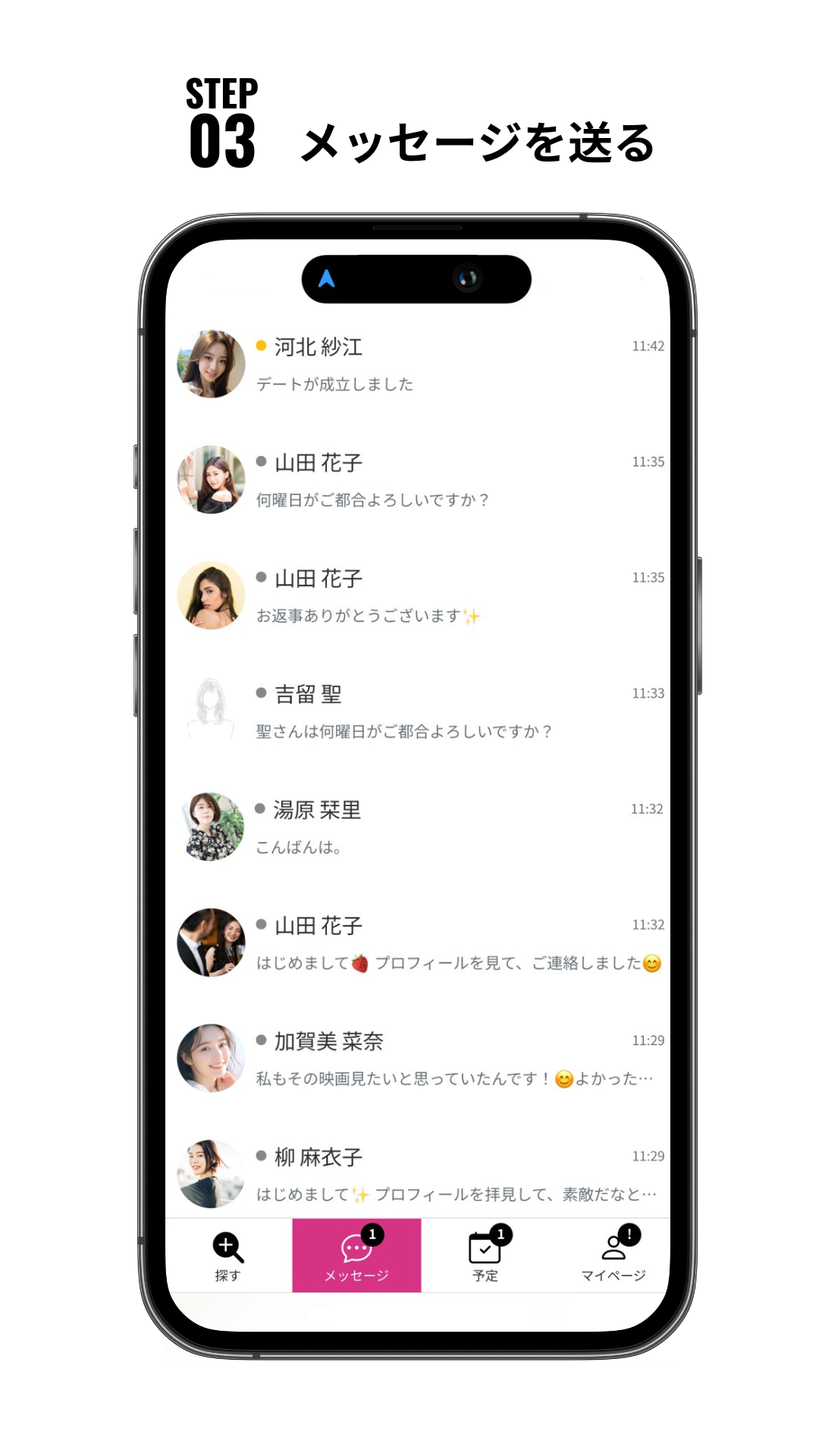Open the chat with 河北 紗江
819x1456 pixels.
coord(417,365)
